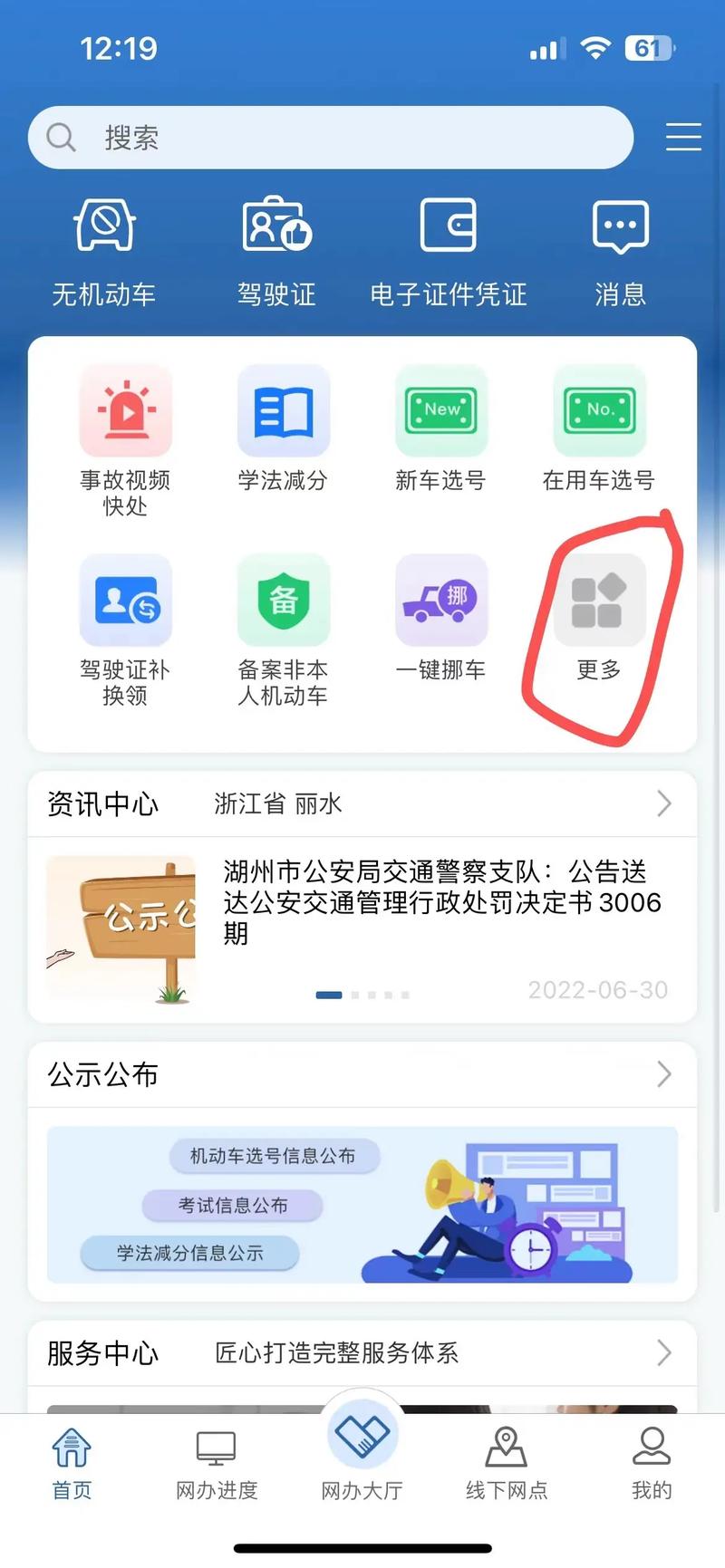Image resolution: width=725 pixels, height=1568 pixels.
Task: Select 备案非本人机动车 registration icon
Action: pyautogui.click(x=283, y=601)
